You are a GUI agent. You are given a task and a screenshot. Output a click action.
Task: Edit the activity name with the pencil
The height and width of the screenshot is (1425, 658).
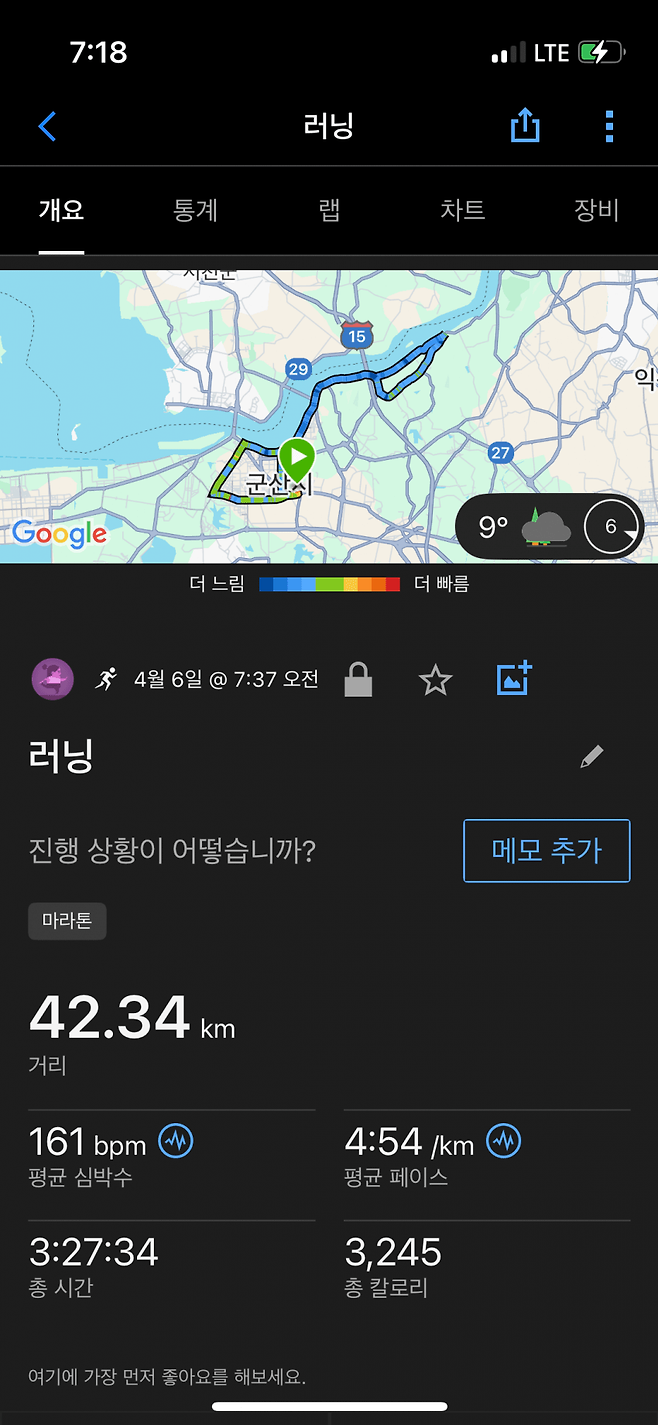pos(592,757)
